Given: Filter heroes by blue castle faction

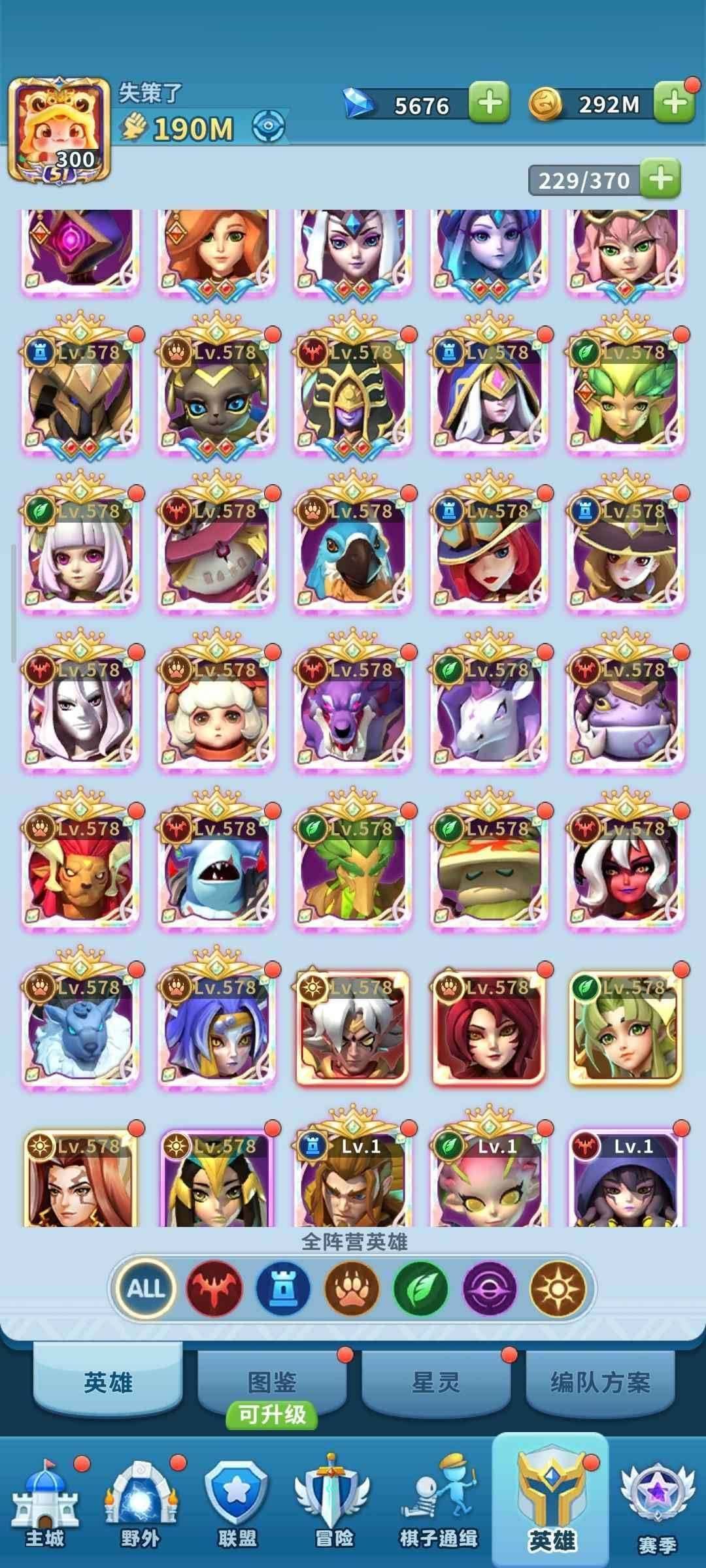Looking at the screenshot, I should click(283, 1289).
